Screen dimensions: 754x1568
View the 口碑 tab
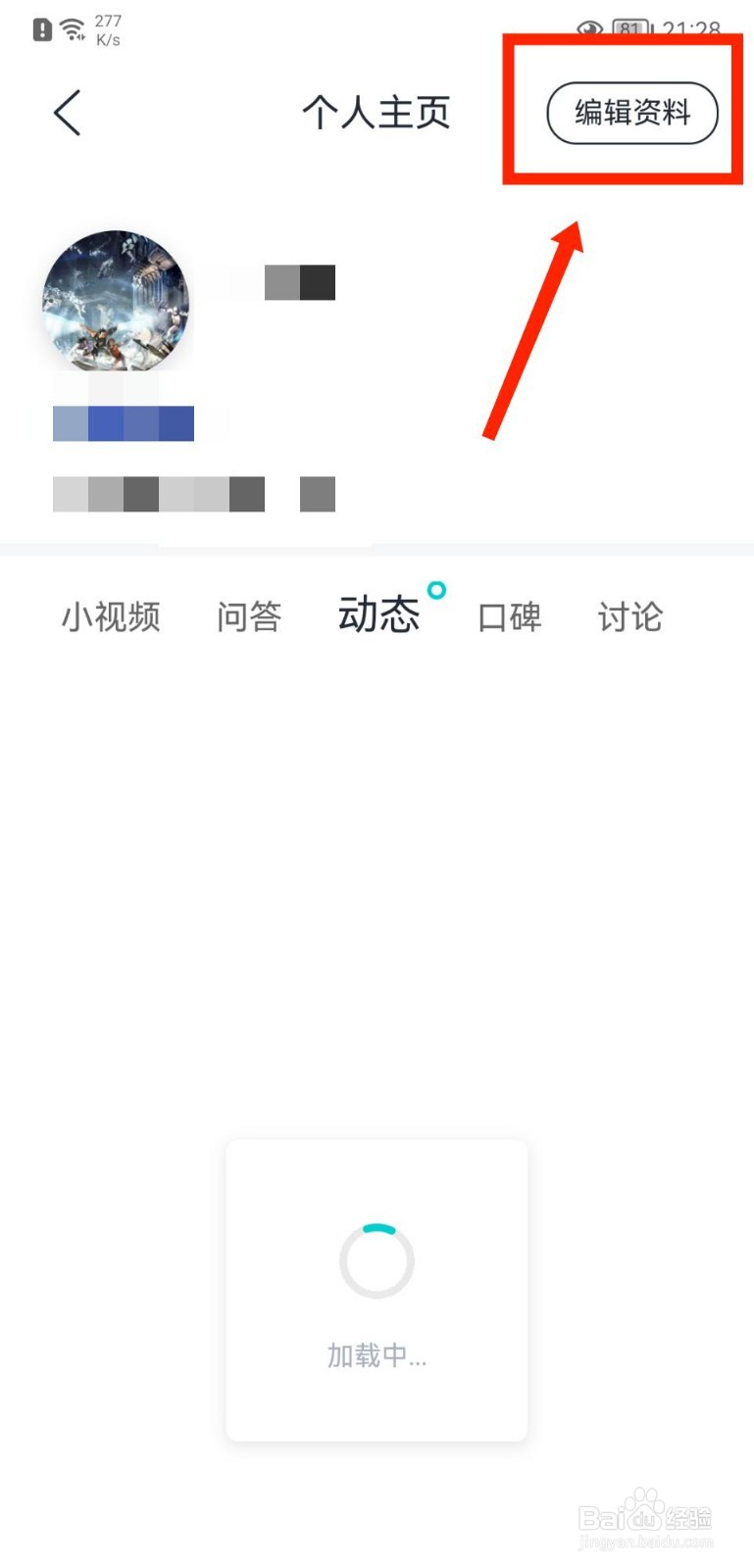(509, 616)
